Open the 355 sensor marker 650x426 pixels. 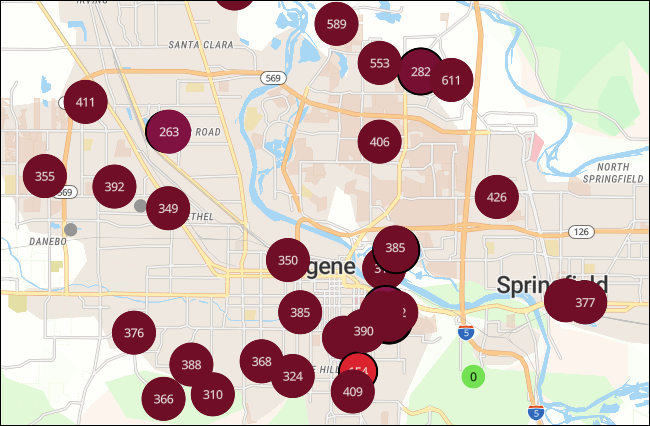click(x=44, y=176)
